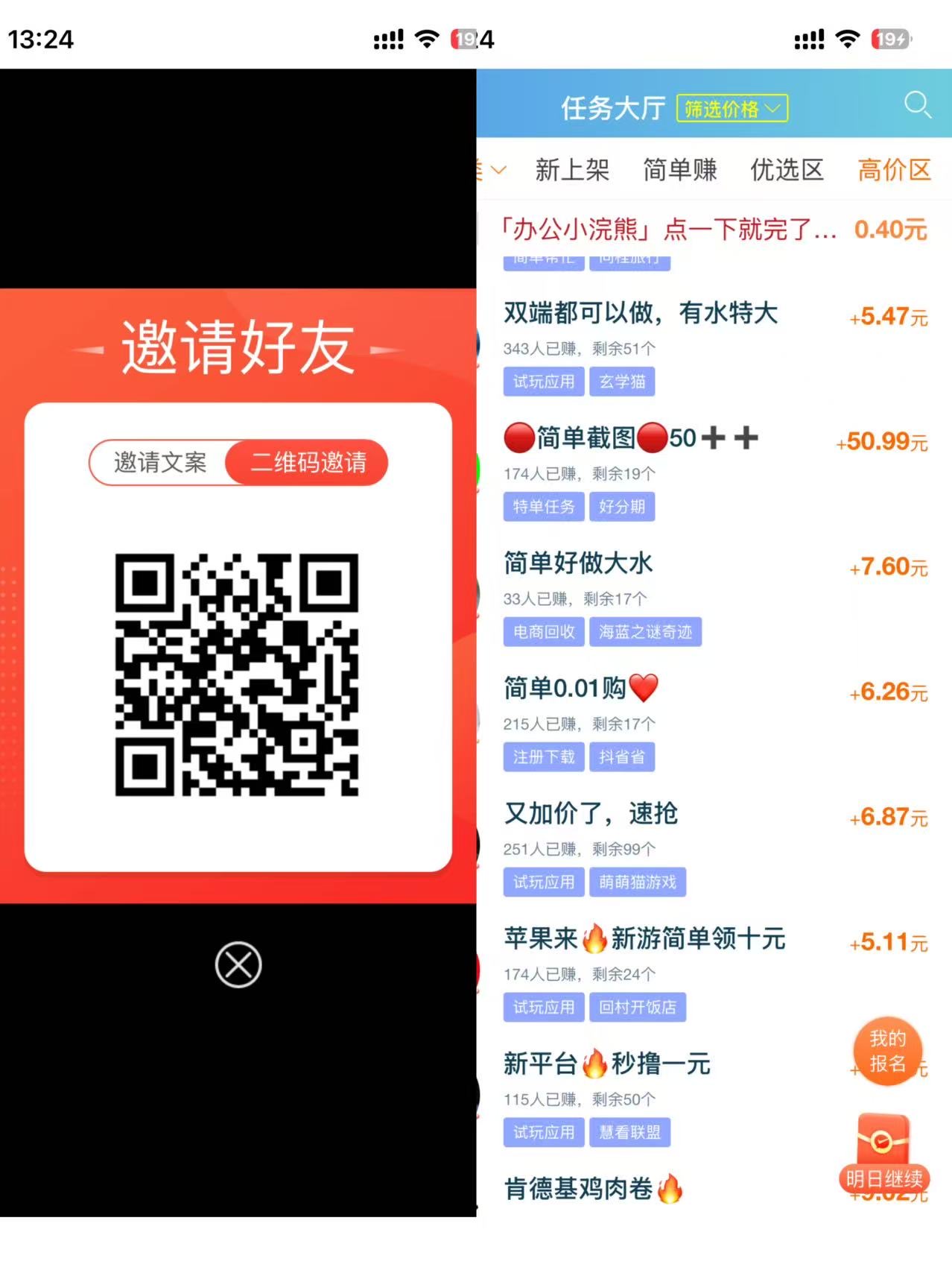View the 简单截图 50.99元 task
This screenshot has height=1270, width=952.
tap(631, 438)
